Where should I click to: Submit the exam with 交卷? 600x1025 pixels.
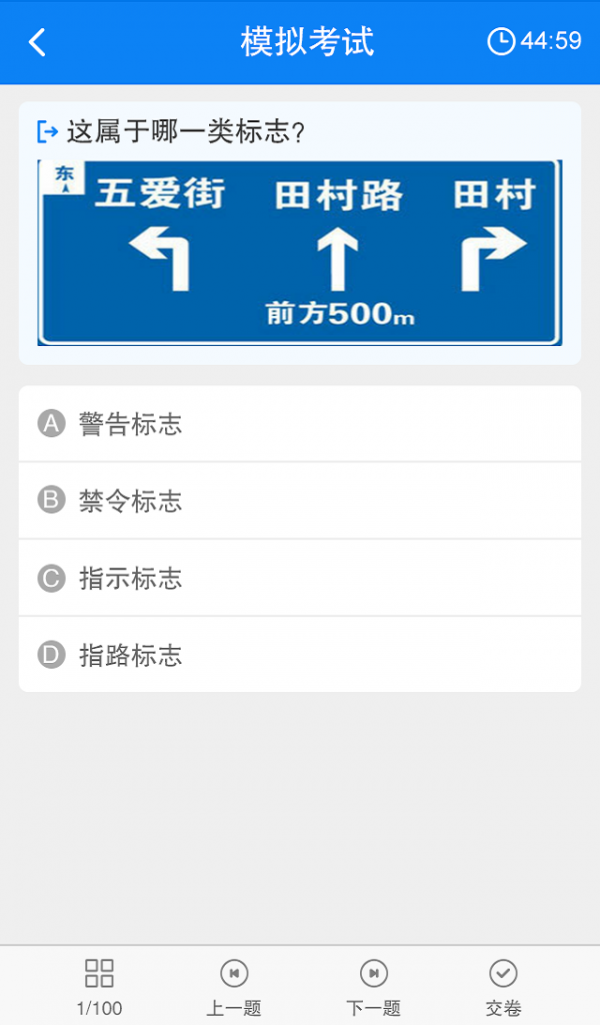click(503, 987)
